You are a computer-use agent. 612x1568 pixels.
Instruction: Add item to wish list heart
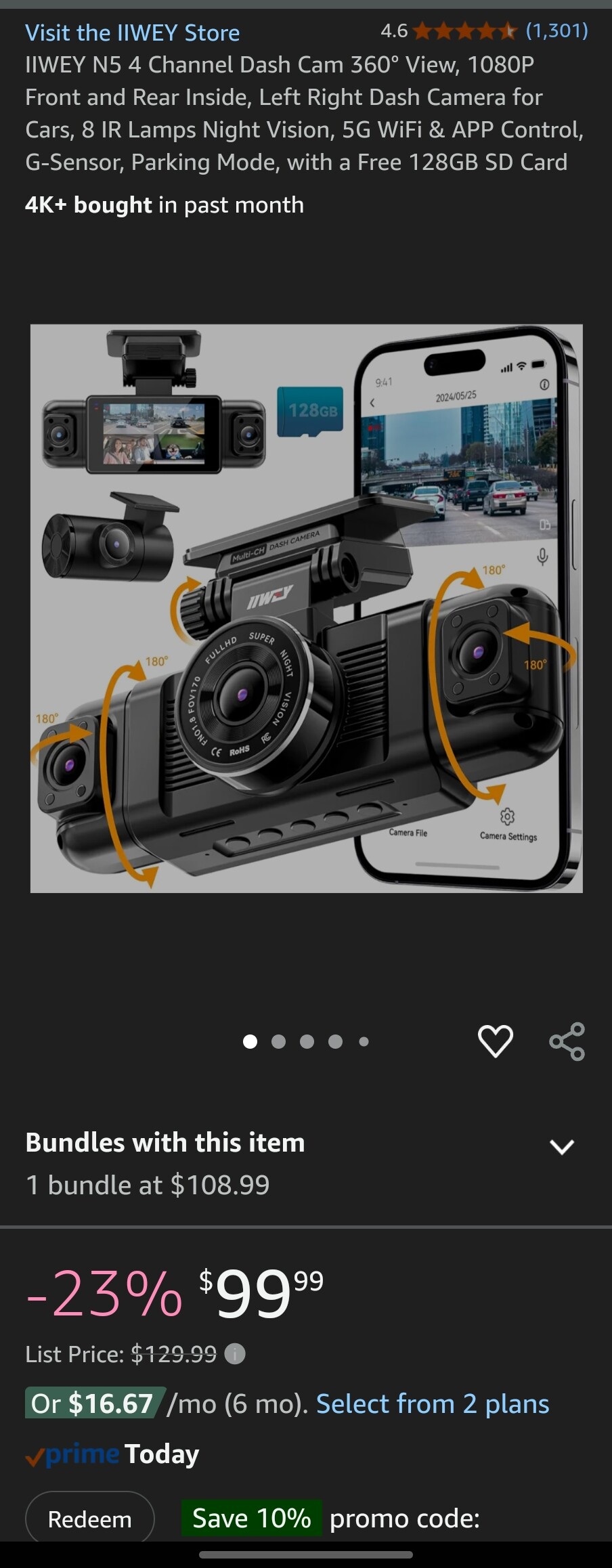[496, 1041]
